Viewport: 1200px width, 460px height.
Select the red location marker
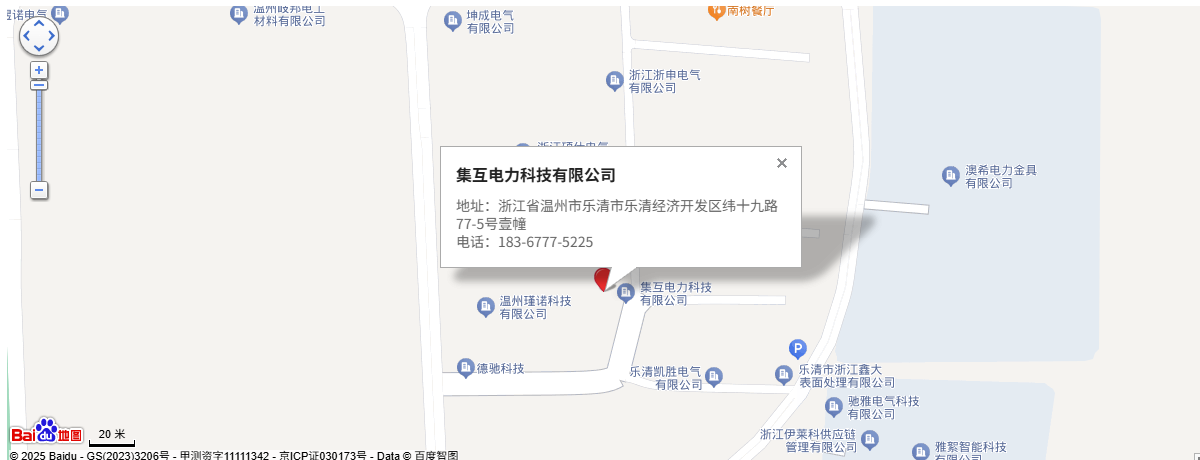pyautogui.click(x=601, y=279)
